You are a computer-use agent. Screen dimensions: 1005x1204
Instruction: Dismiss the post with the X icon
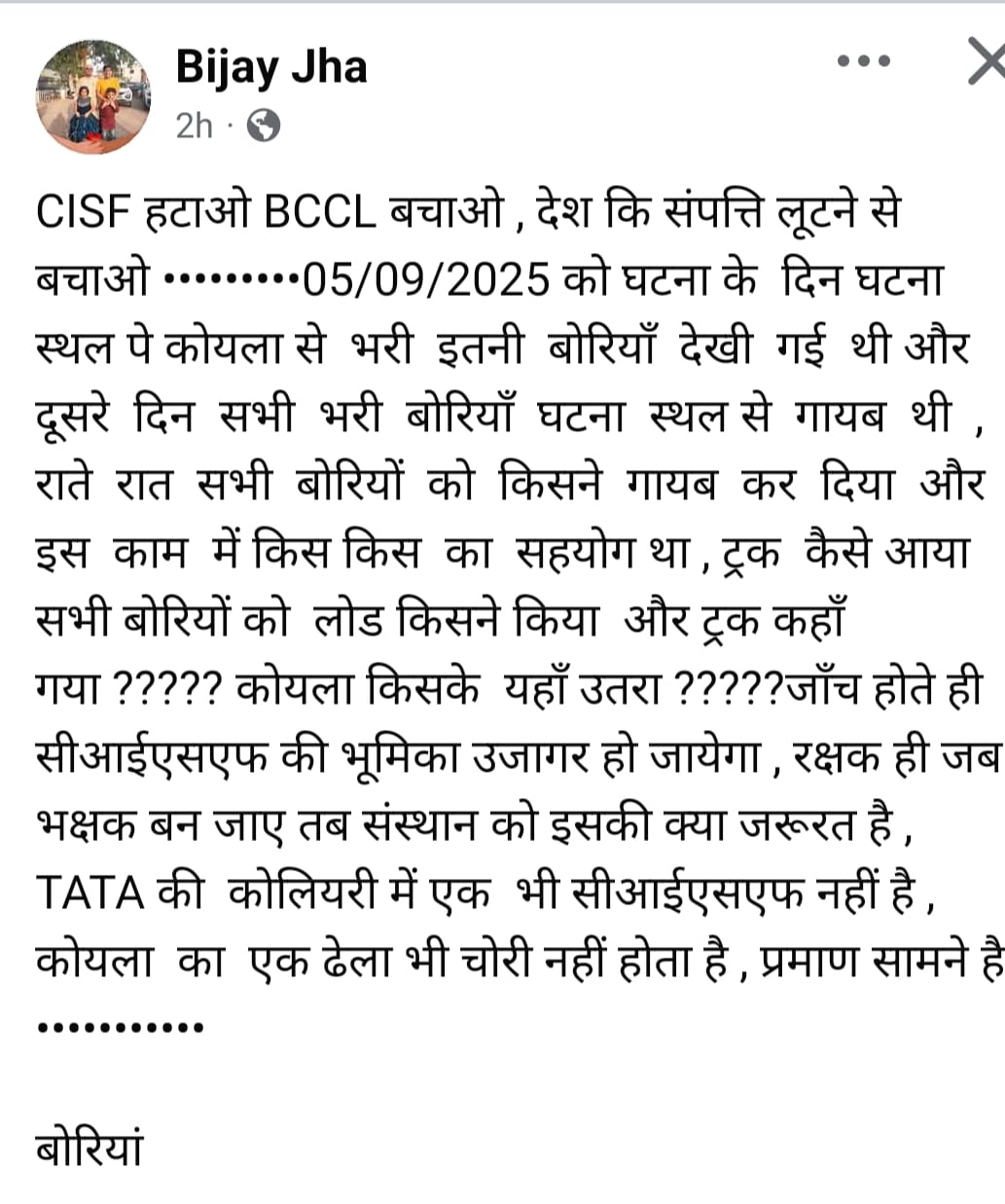point(985,61)
